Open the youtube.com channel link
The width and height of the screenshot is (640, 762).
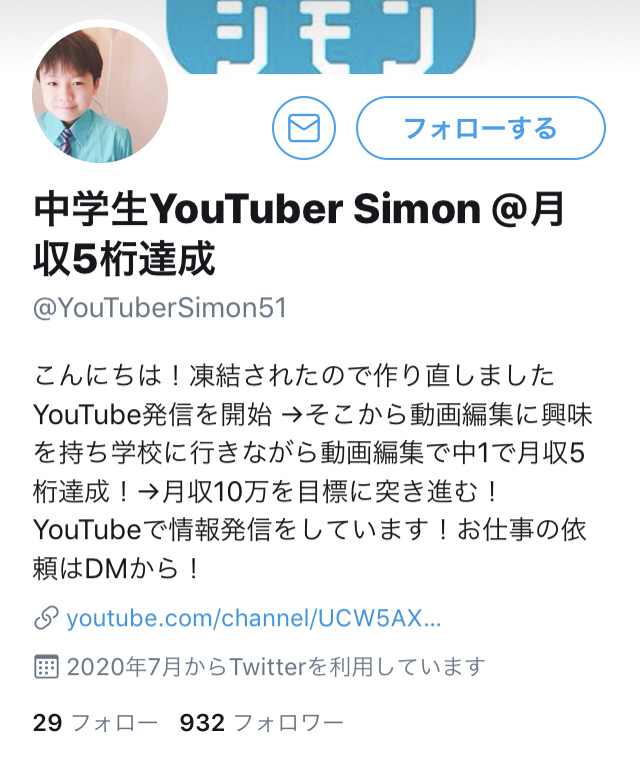pos(253,619)
